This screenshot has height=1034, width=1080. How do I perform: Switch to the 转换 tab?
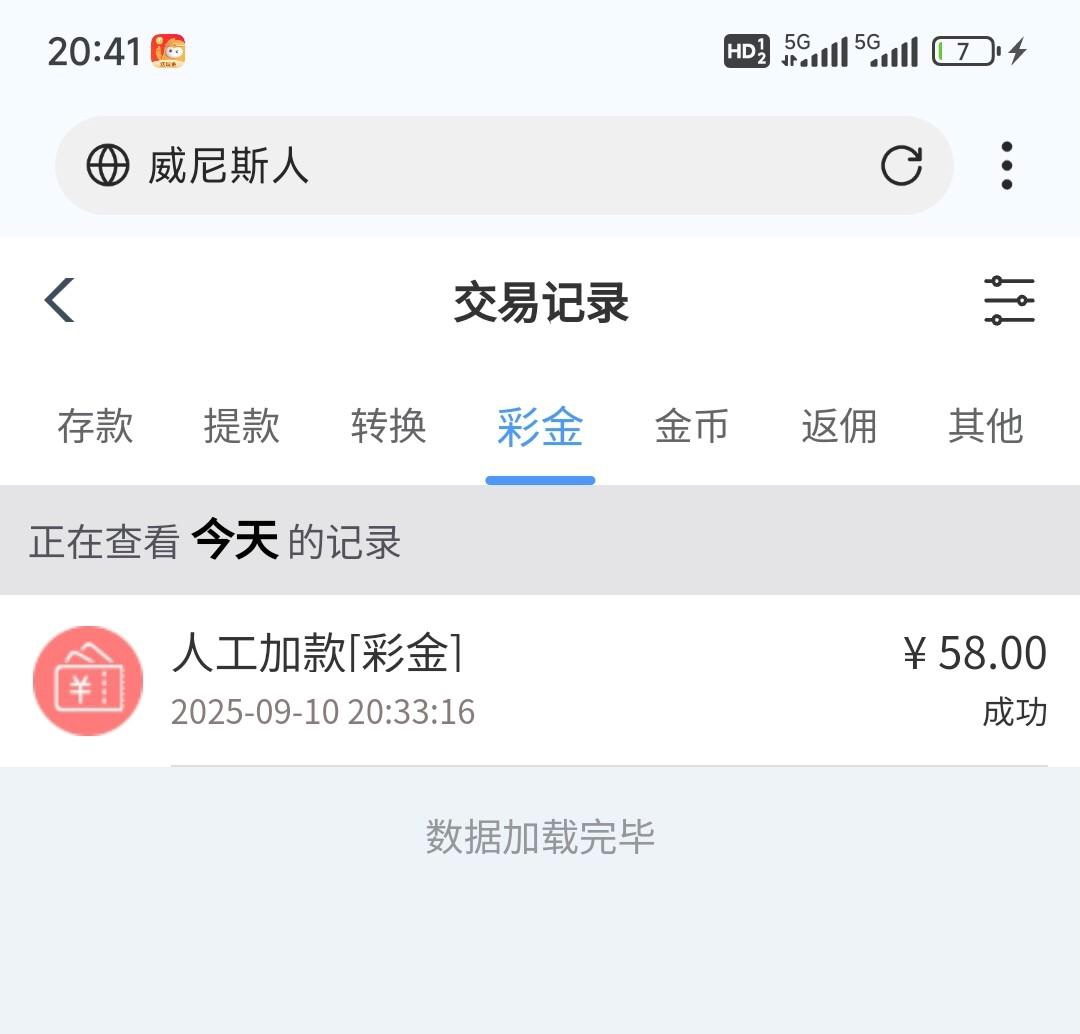click(x=389, y=427)
